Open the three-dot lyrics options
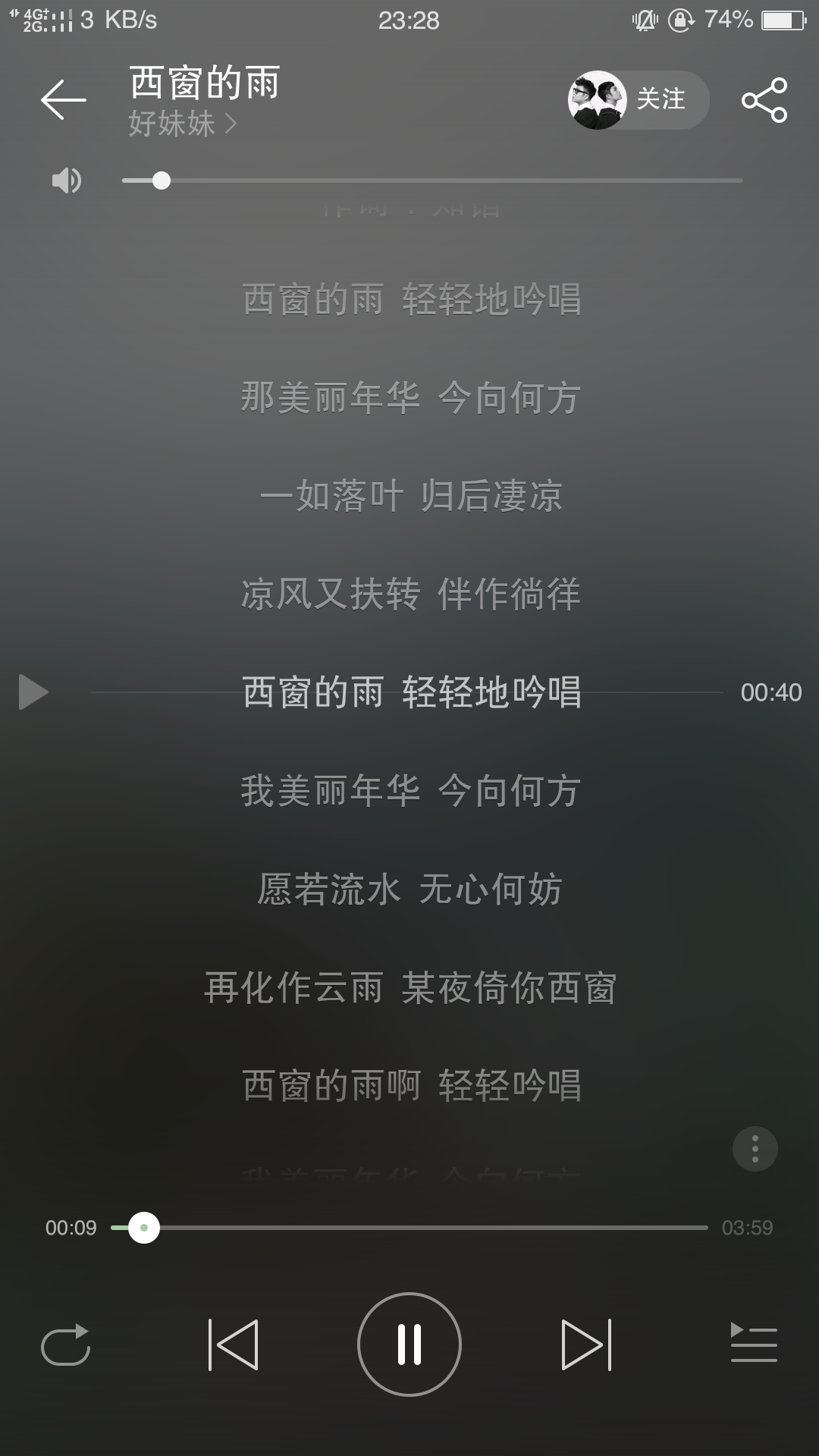 pos(755,1149)
